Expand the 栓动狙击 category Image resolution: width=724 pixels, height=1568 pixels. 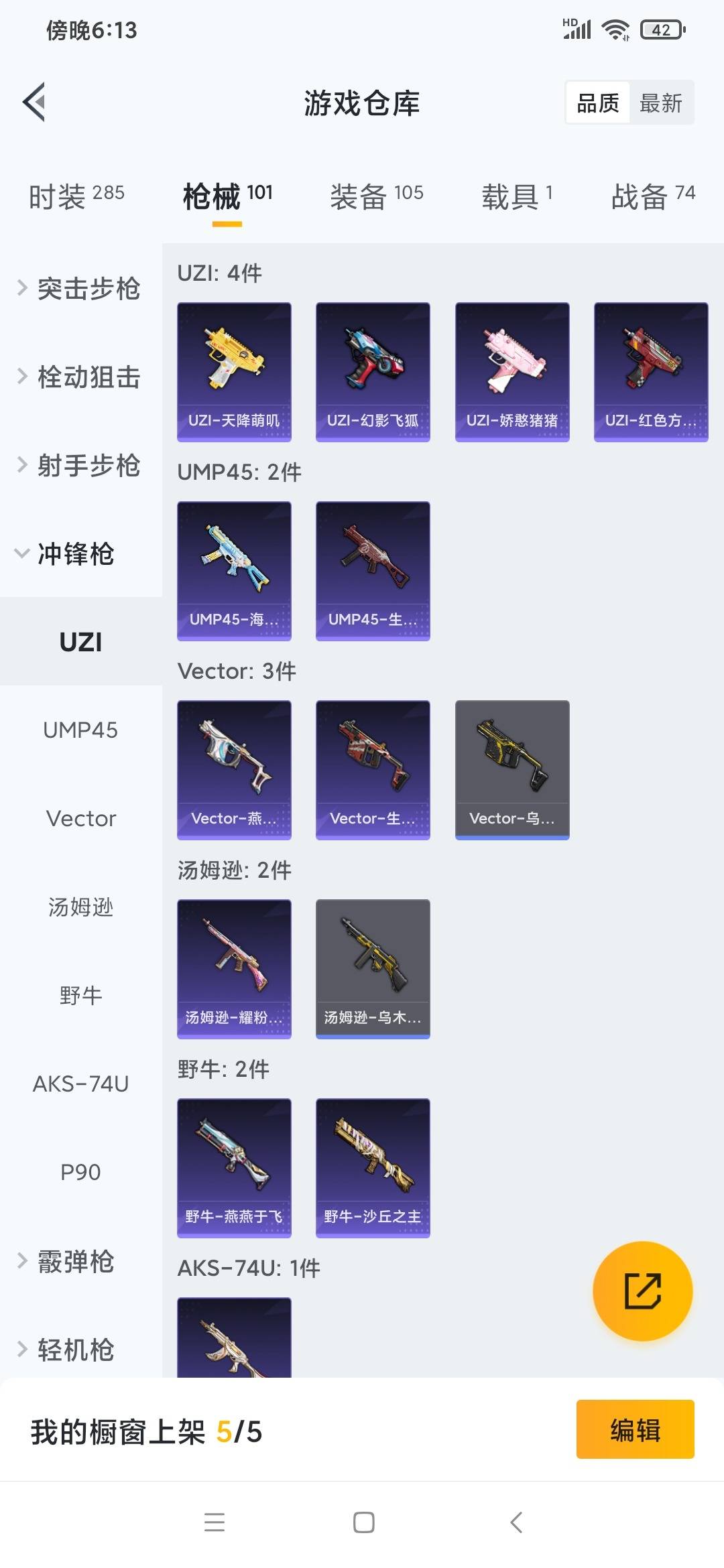point(80,377)
